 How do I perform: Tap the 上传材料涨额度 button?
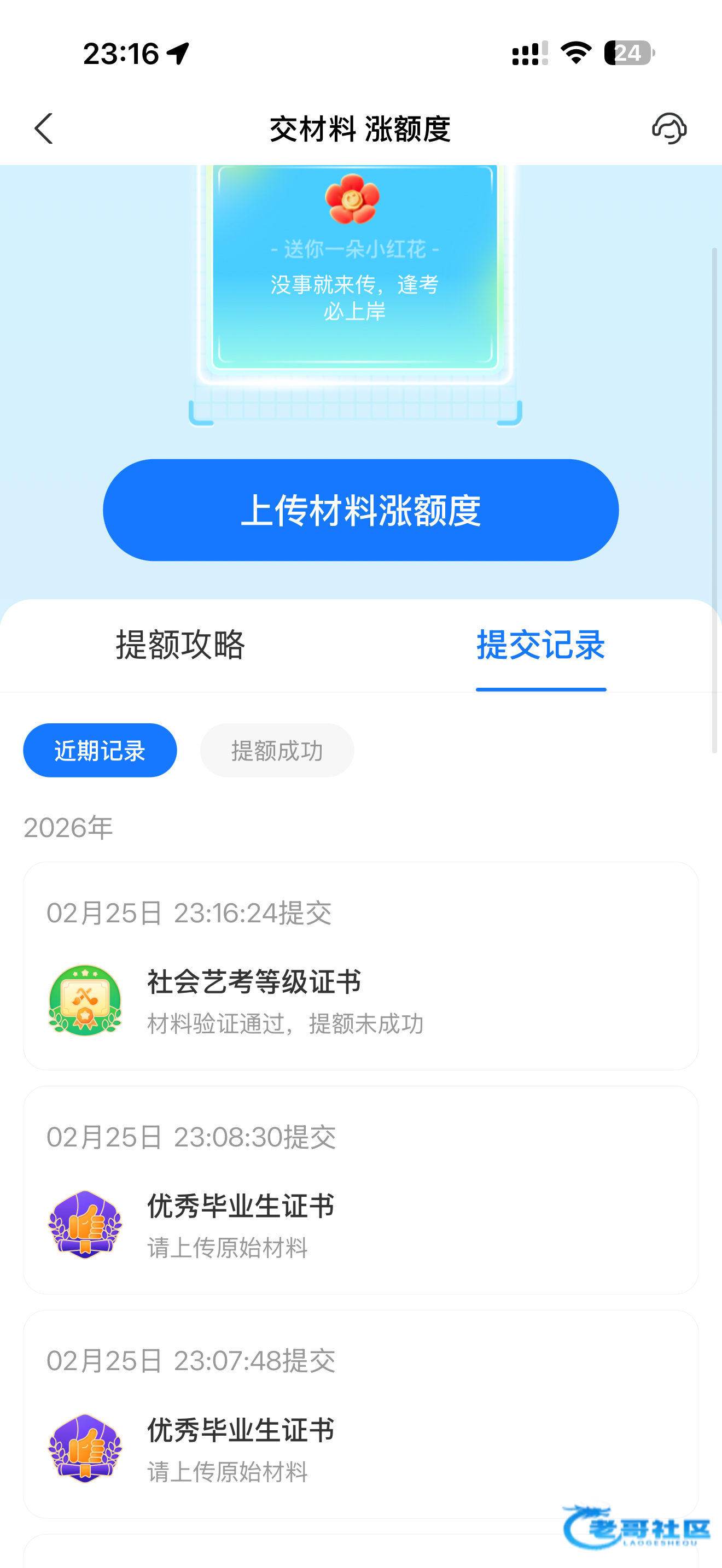360,510
